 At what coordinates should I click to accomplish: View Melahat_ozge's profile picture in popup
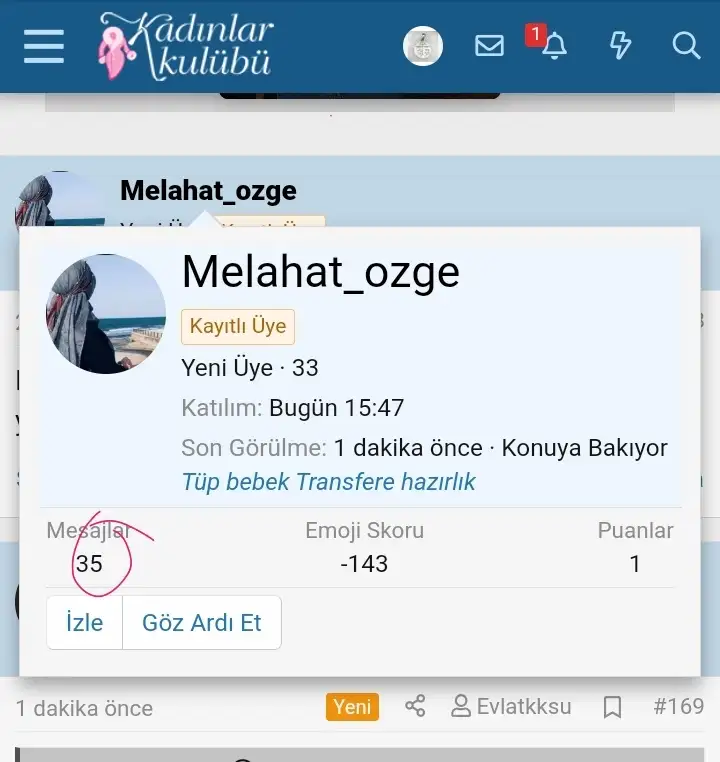(106, 314)
